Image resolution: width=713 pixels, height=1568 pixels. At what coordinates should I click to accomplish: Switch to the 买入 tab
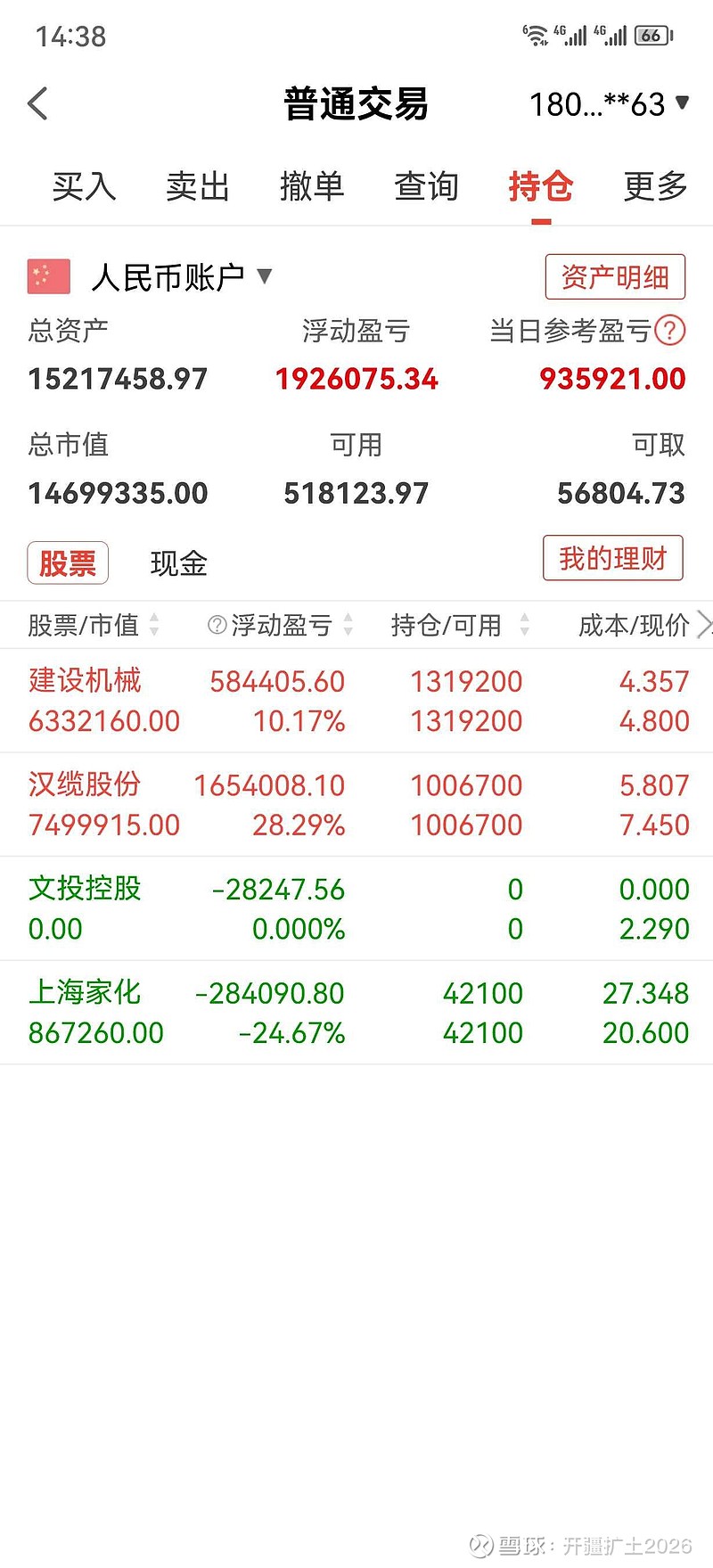tap(84, 186)
